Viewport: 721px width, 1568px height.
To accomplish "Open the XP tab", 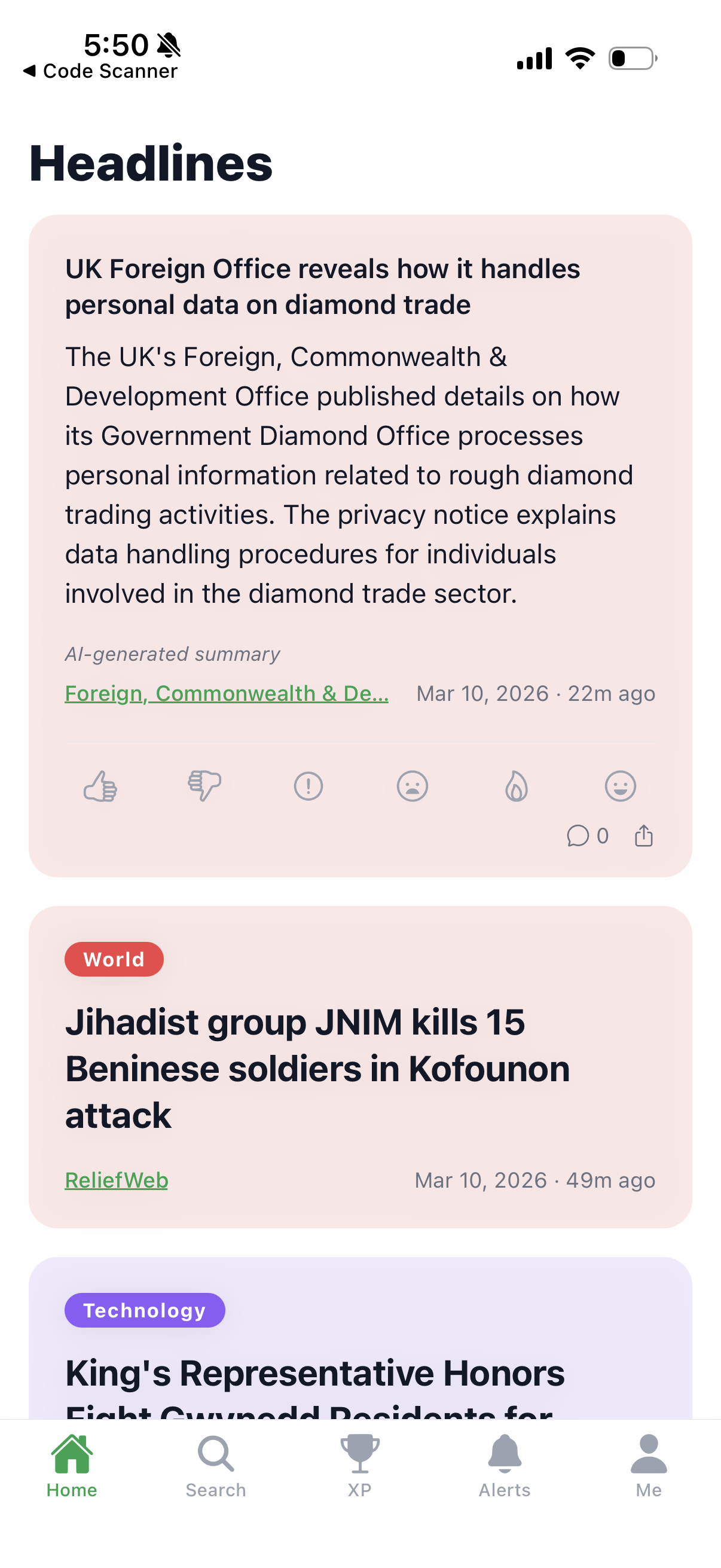I will (359, 1466).
